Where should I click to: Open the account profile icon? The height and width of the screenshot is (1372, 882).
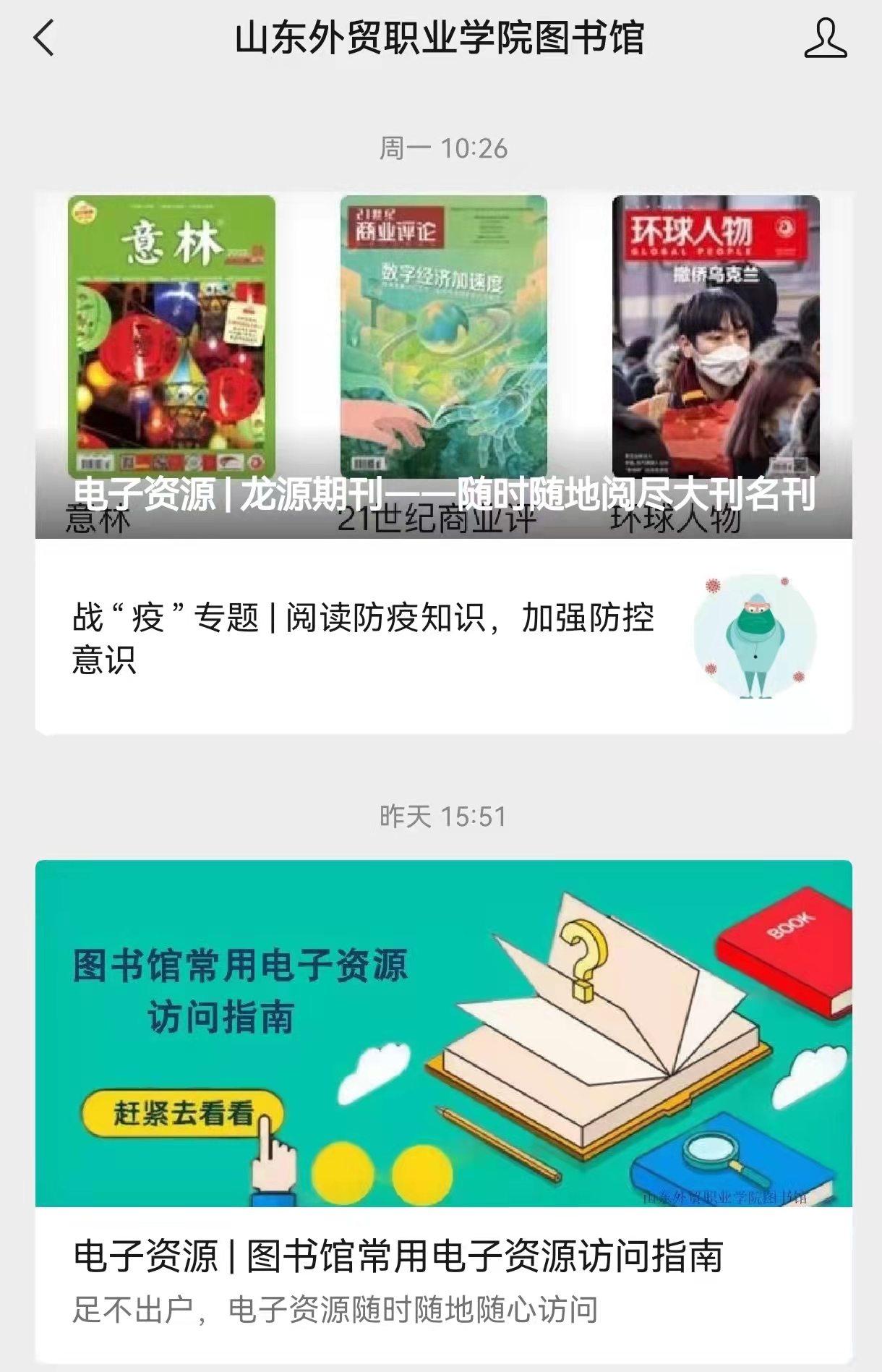(825, 39)
